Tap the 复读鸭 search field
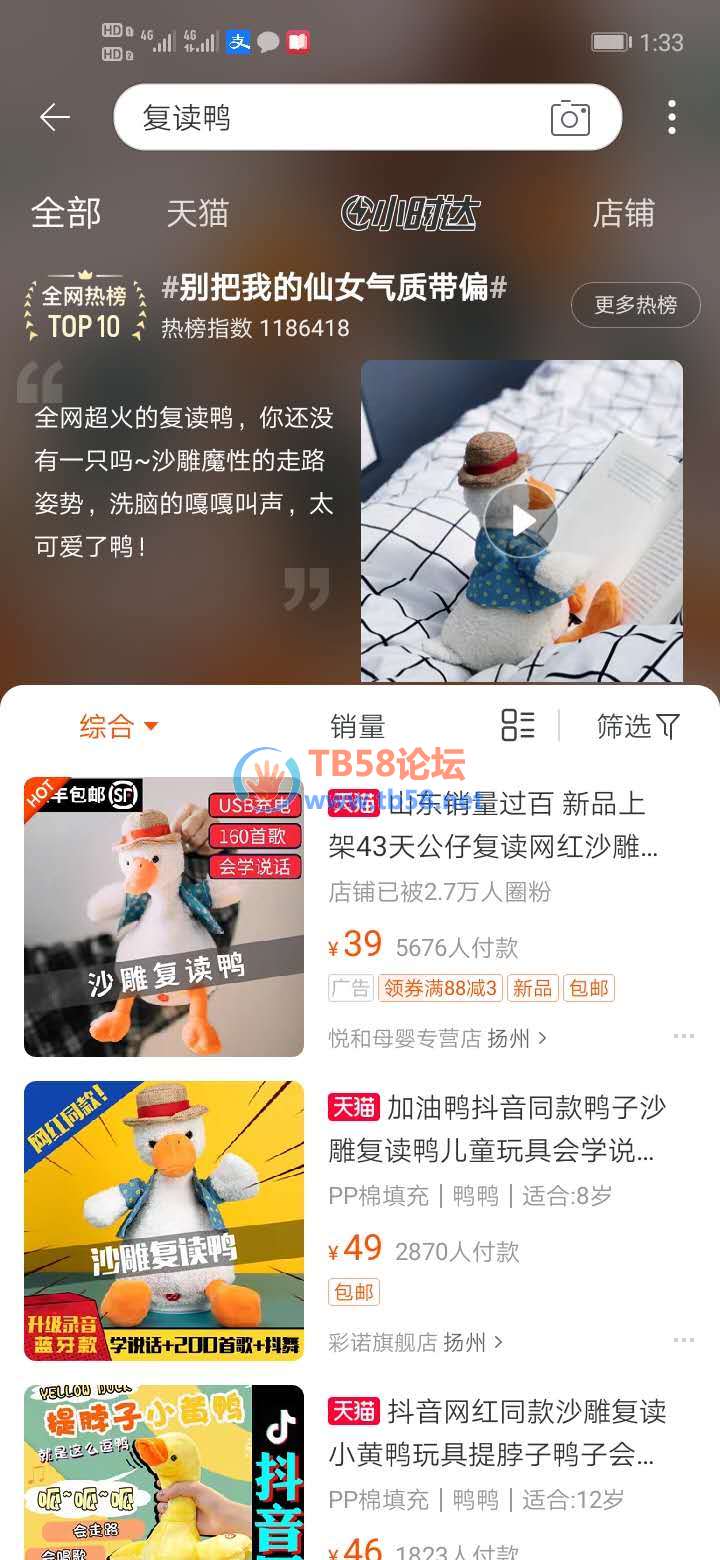The width and height of the screenshot is (720, 1560). click(330, 118)
